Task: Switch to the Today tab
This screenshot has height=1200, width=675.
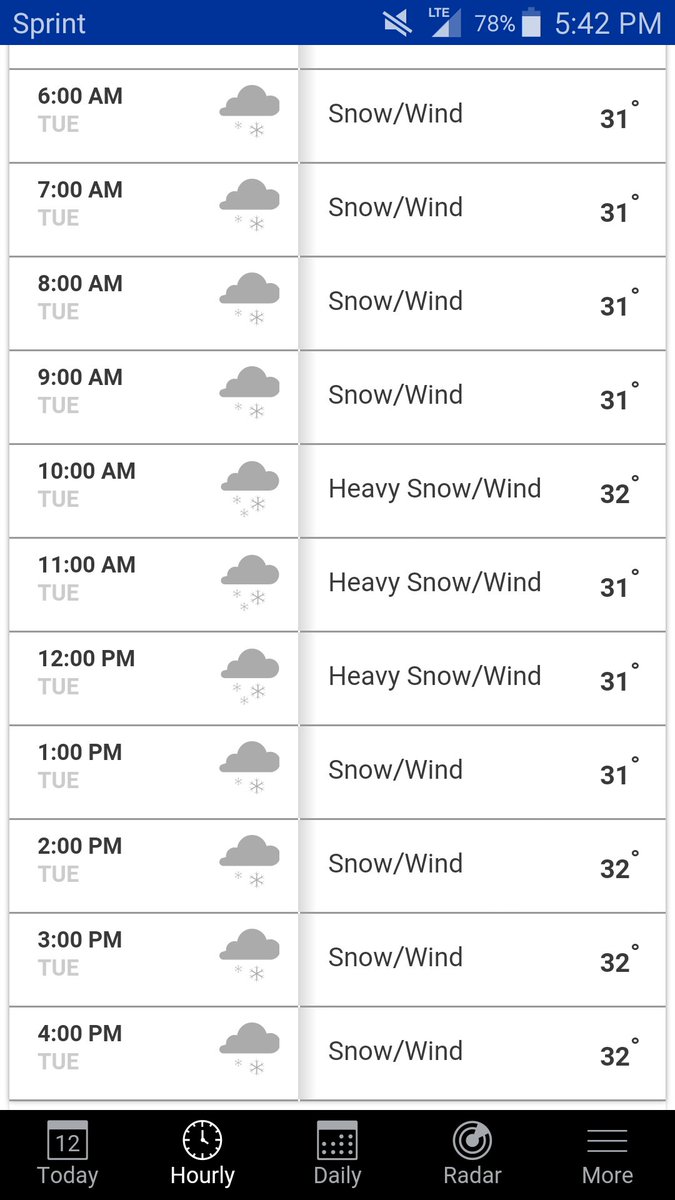Action: tap(67, 1154)
